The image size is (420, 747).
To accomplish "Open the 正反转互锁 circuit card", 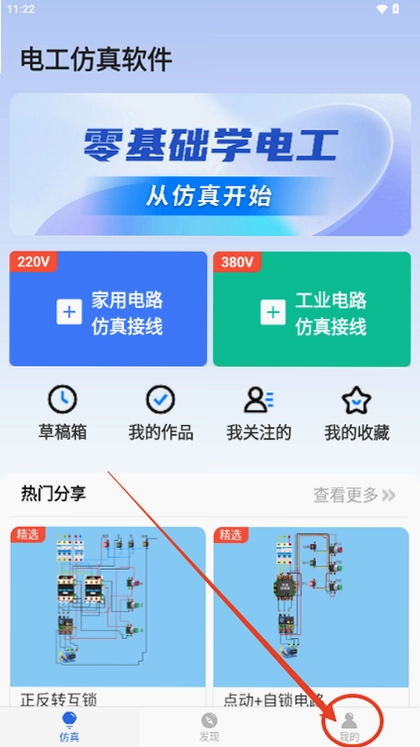I will 108,617.
